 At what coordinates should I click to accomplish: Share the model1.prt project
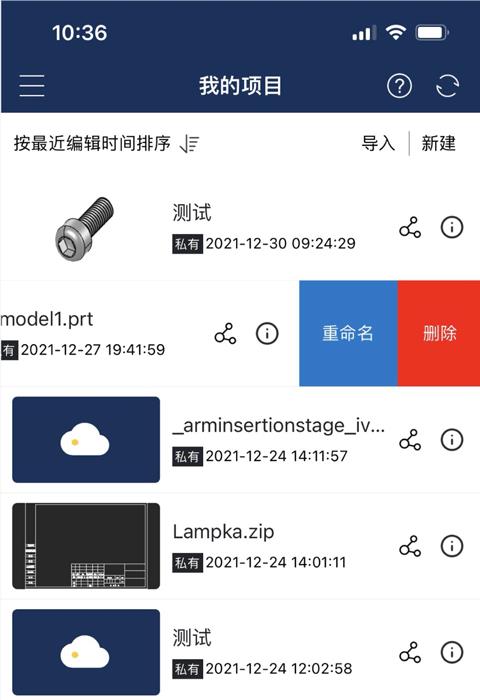point(225,333)
